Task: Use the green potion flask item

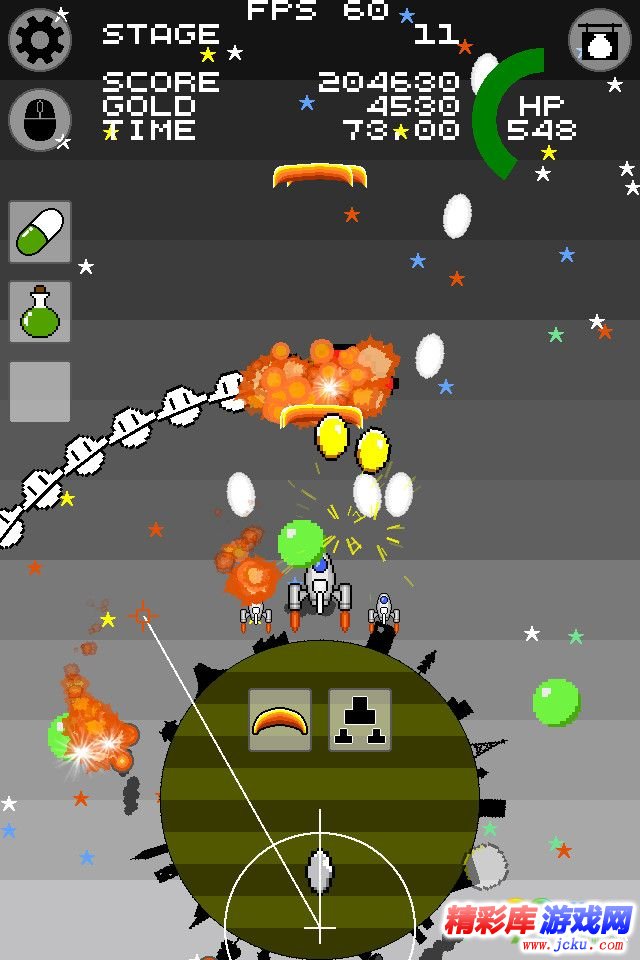Action: pyautogui.click(x=40, y=312)
